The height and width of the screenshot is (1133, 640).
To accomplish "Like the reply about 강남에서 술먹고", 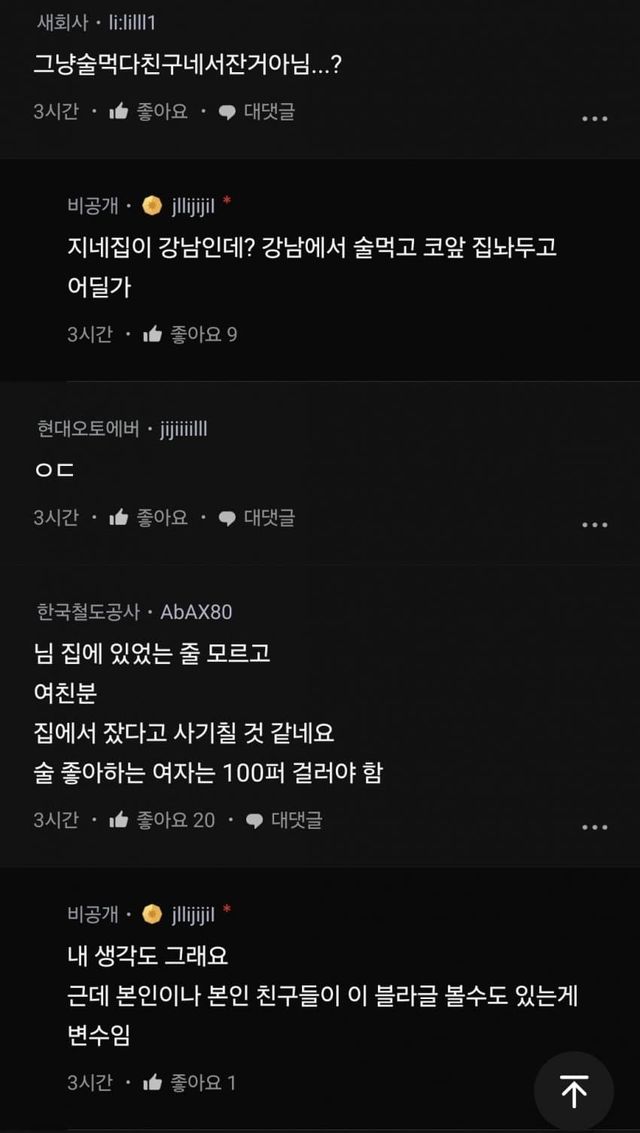I will point(190,335).
